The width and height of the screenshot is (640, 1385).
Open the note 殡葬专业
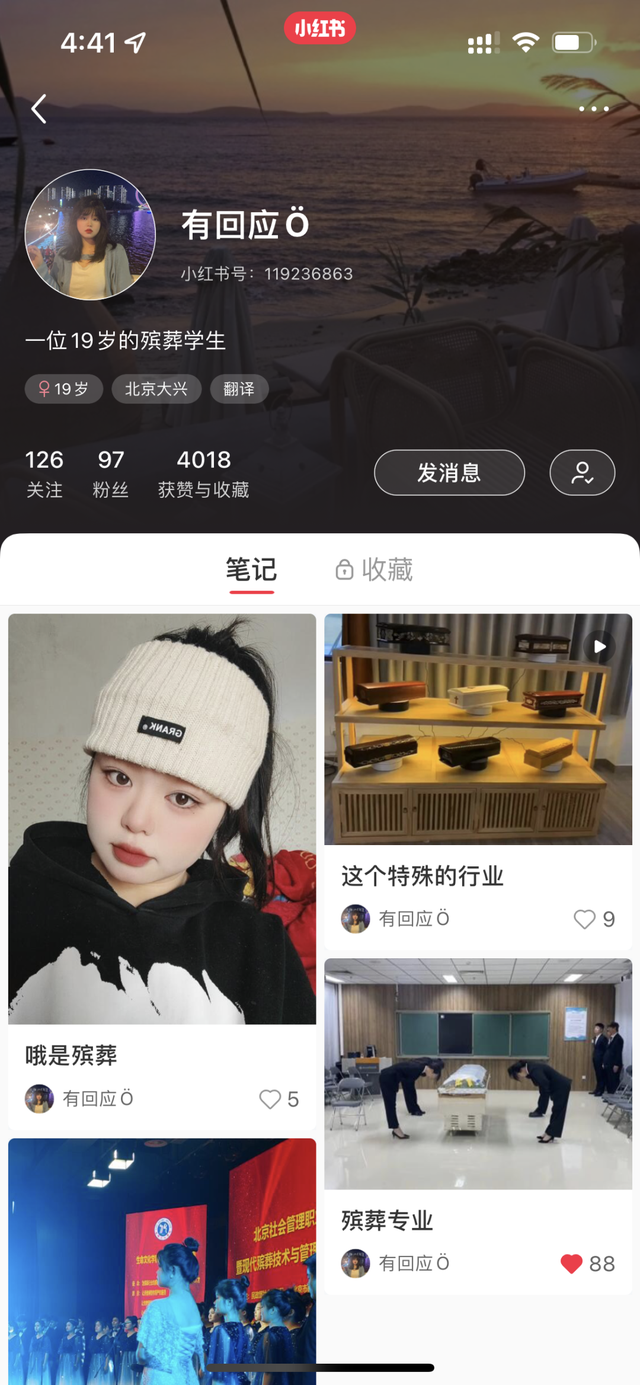coord(478,1073)
